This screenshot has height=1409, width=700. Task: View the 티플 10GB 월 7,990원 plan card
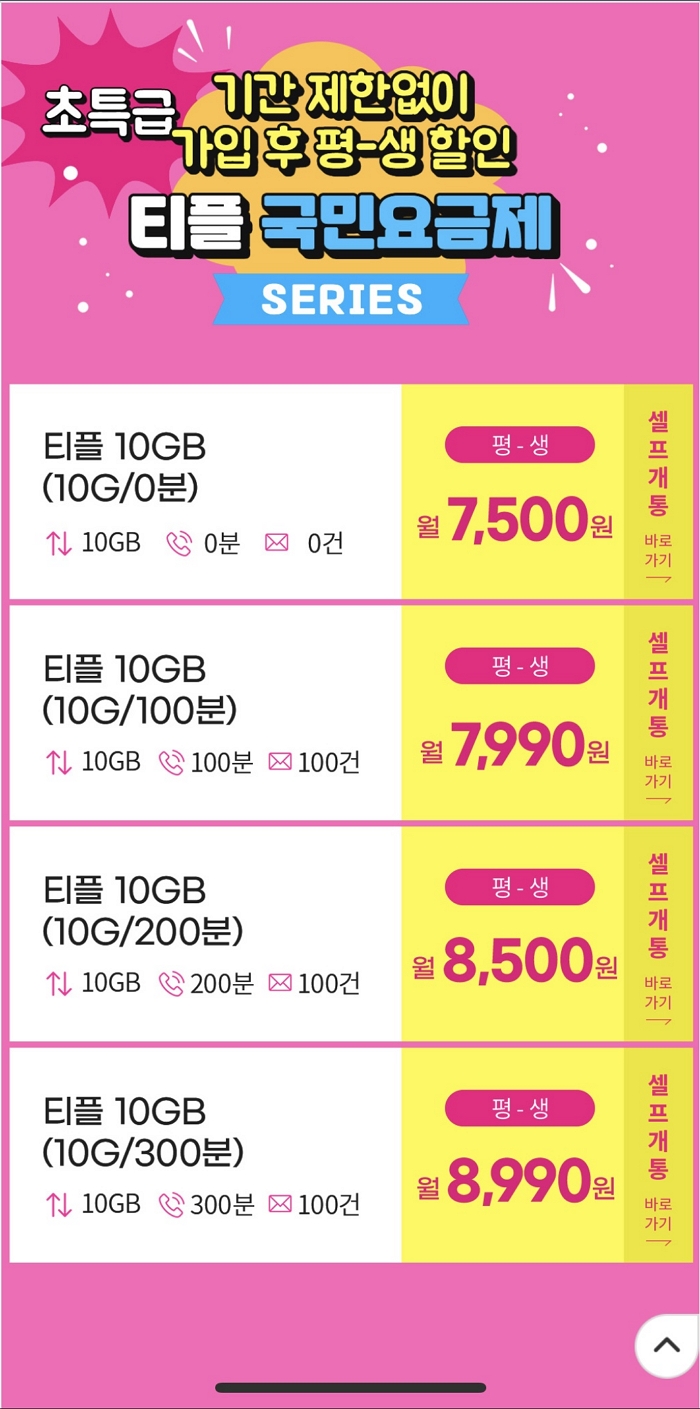click(x=205, y=713)
